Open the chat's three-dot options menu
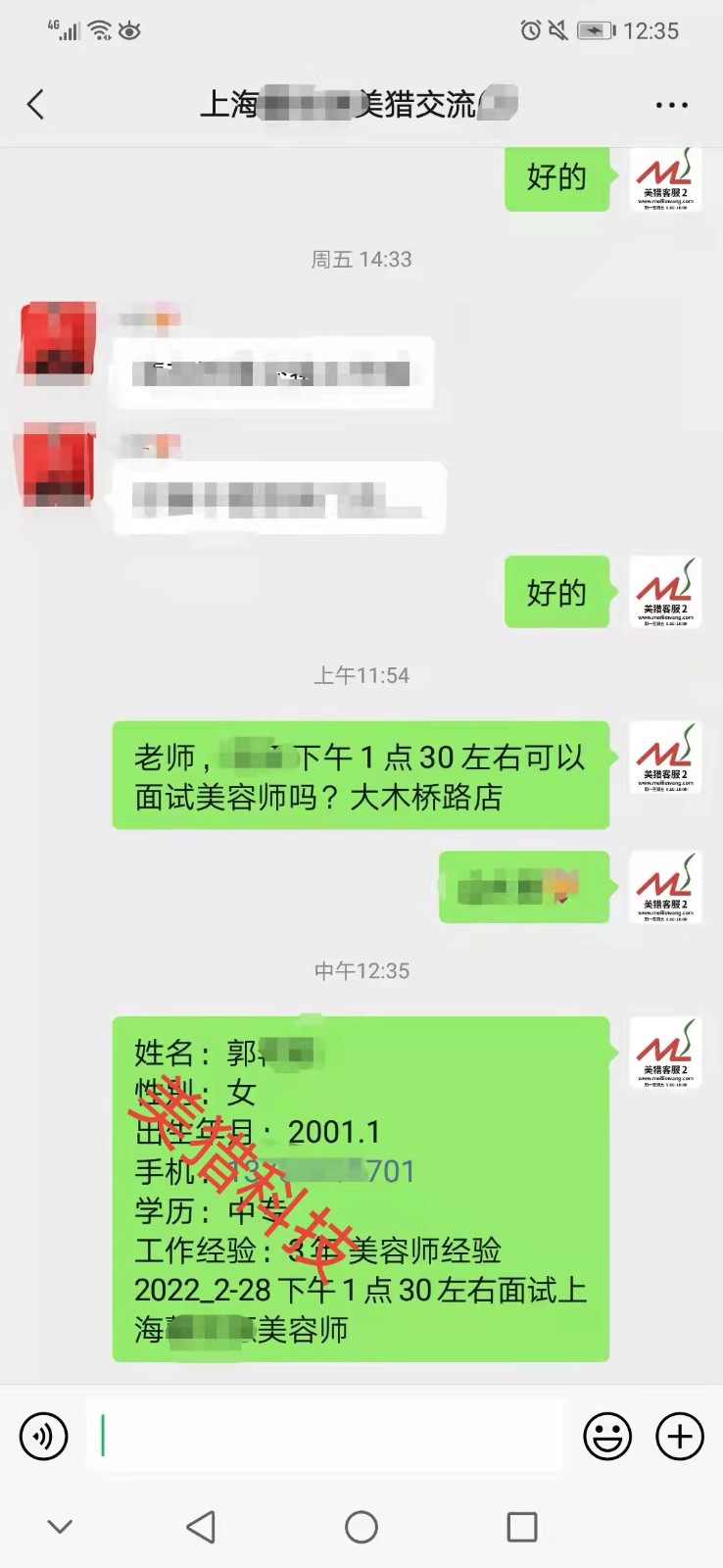 pos(671,105)
